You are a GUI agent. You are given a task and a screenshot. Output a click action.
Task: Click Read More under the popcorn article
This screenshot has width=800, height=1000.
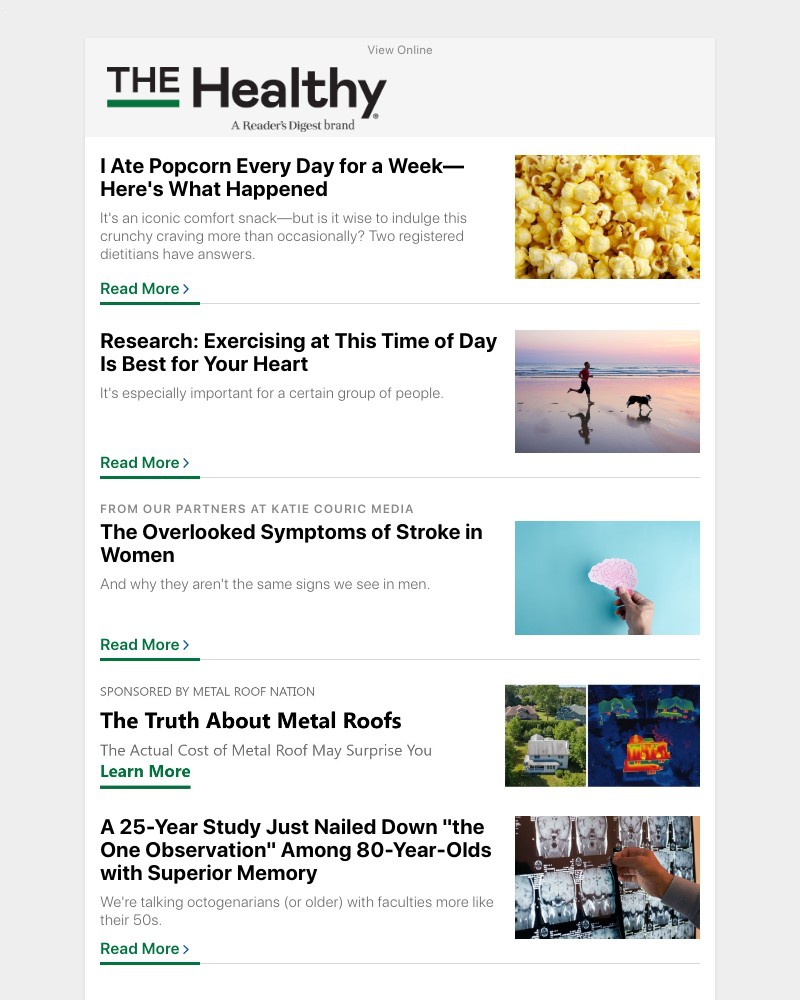[139, 288]
